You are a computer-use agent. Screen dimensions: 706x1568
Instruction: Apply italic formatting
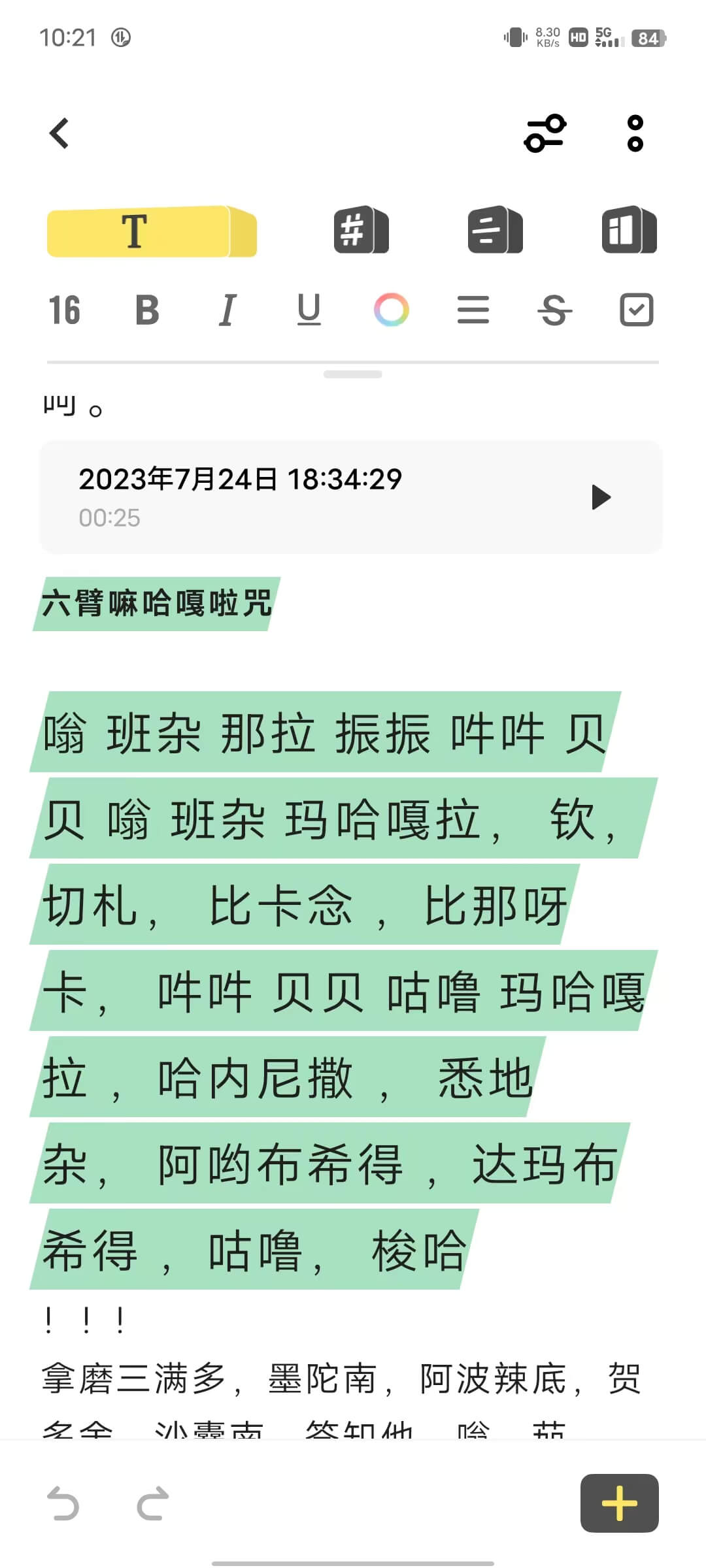pos(227,310)
